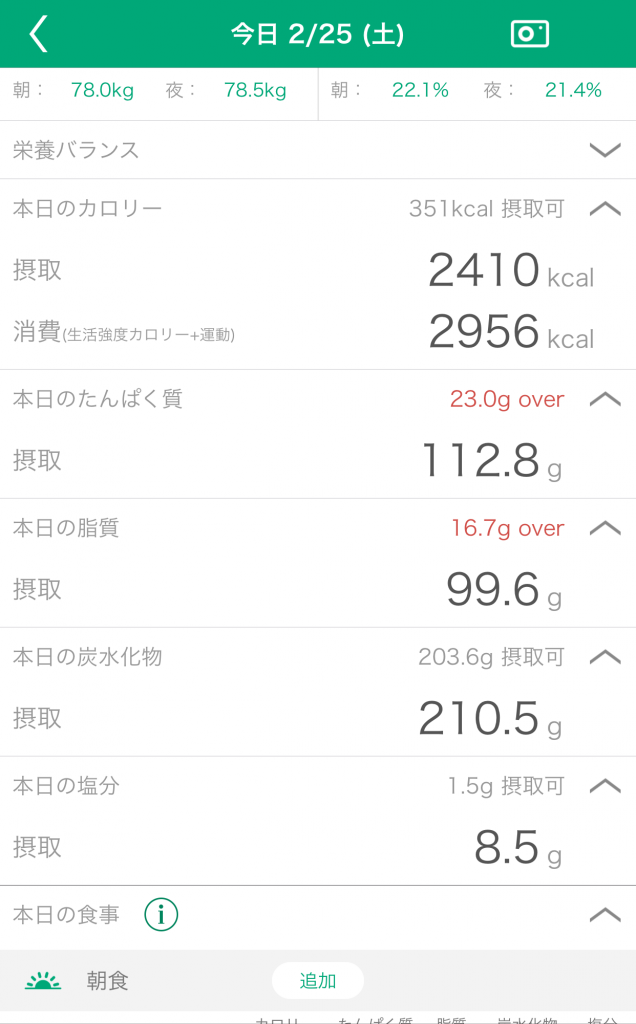Edit the night body fat 21.4%
This screenshot has height=1024, width=636.
[573, 90]
